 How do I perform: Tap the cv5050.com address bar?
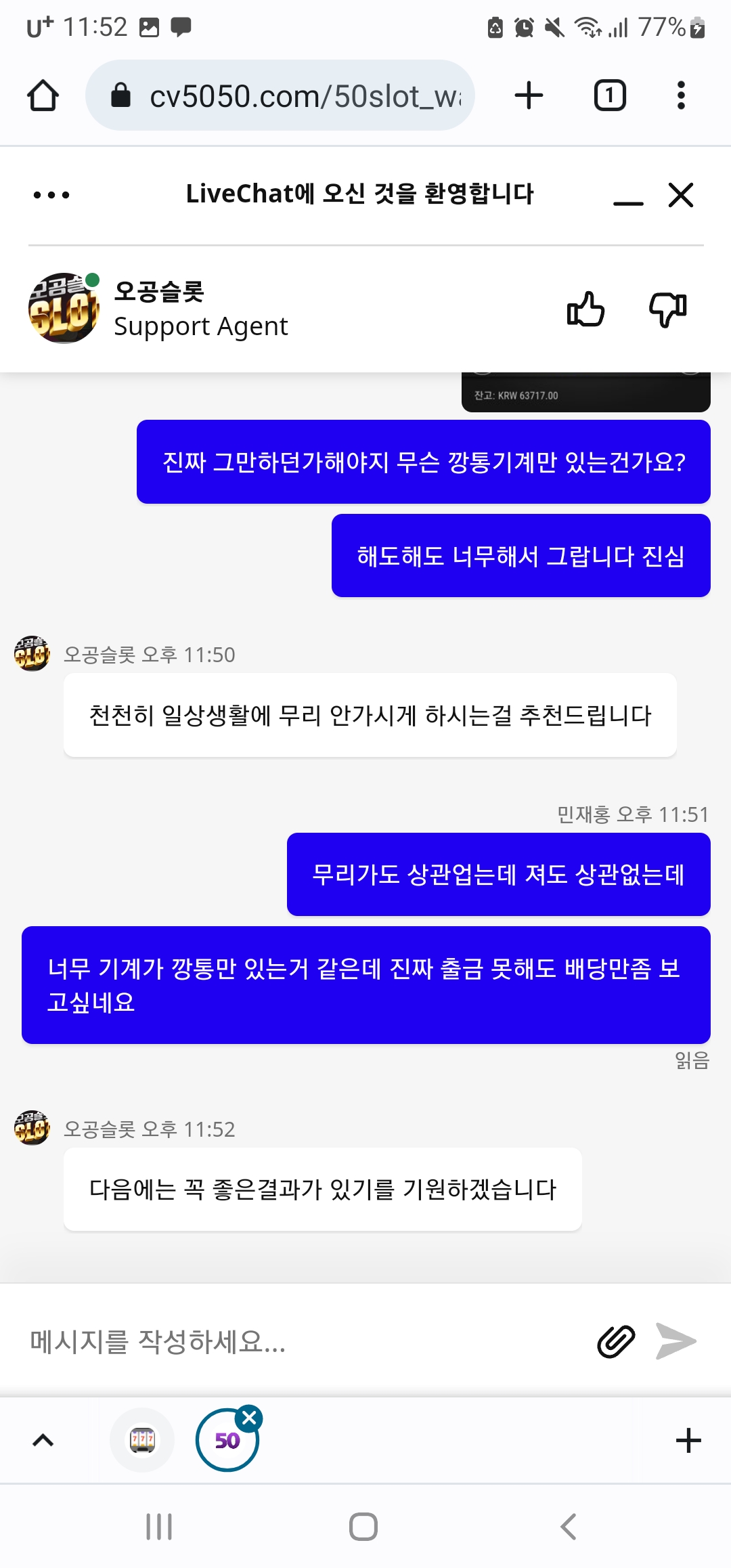[x=280, y=95]
